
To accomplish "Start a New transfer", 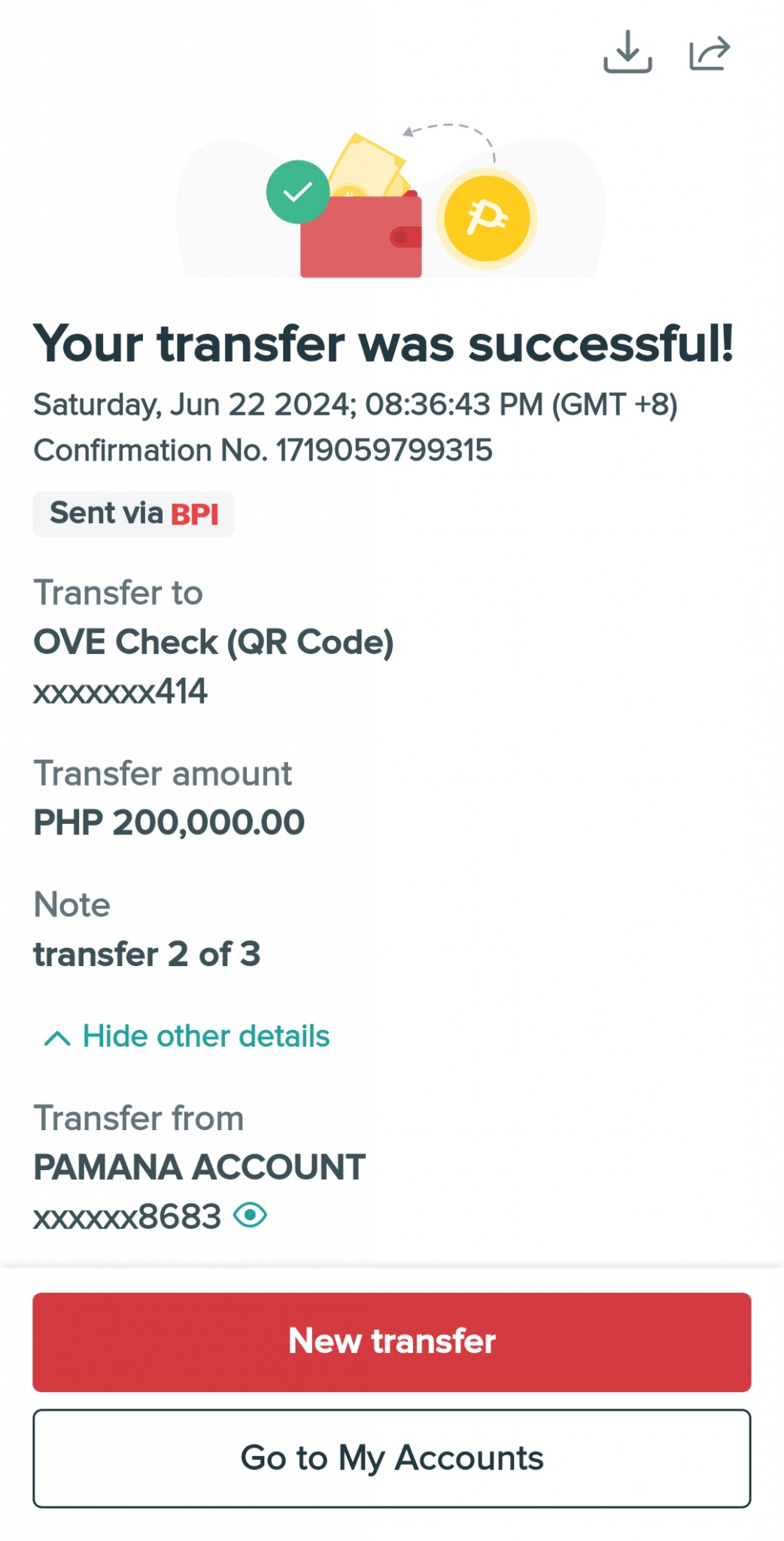I will [x=392, y=1342].
